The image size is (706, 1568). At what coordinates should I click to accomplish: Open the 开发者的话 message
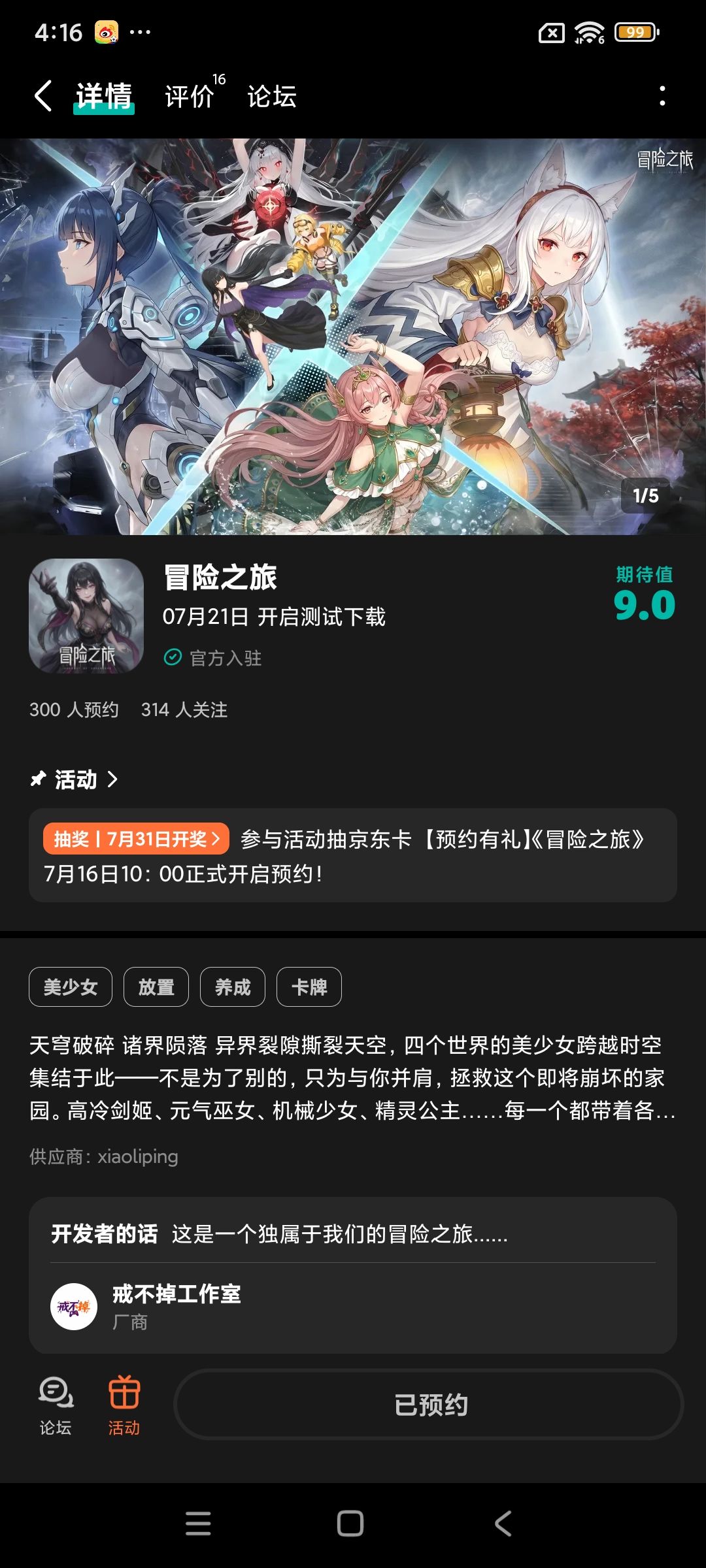353,1233
